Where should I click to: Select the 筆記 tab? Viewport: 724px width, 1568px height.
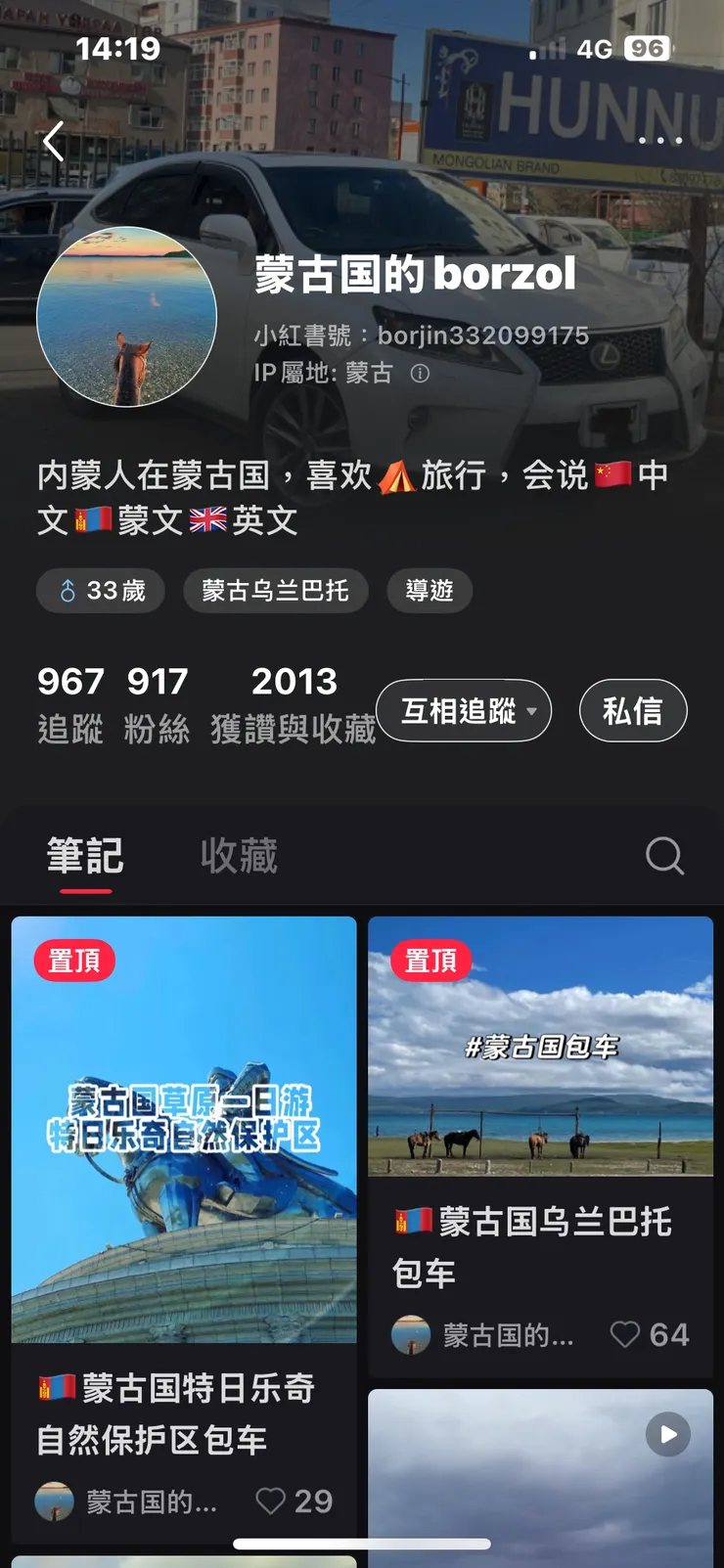[84, 854]
